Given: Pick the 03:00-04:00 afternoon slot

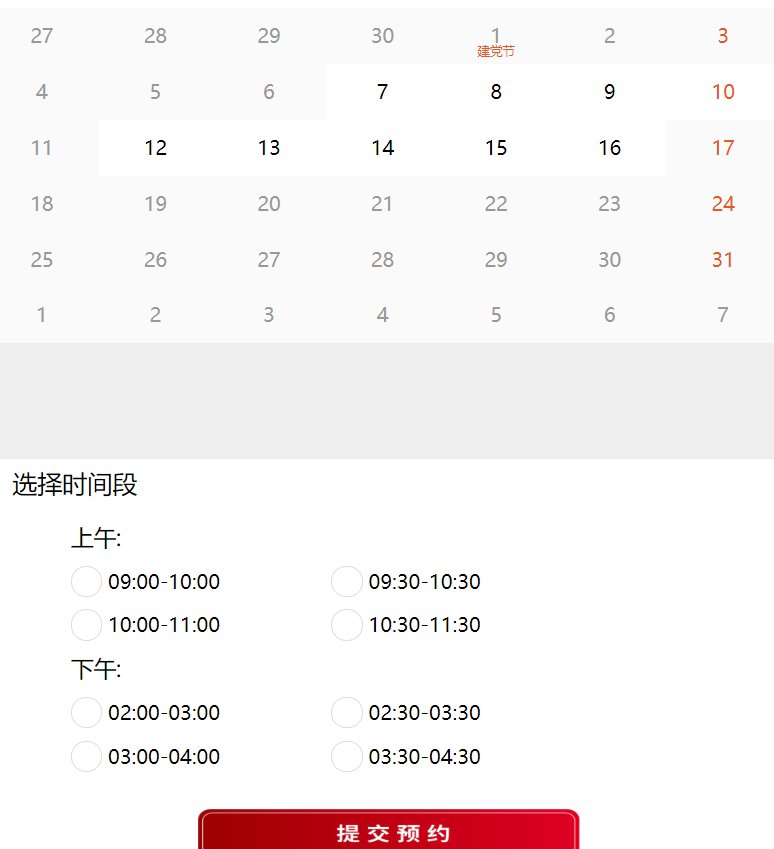Looking at the screenshot, I should (x=87, y=756).
